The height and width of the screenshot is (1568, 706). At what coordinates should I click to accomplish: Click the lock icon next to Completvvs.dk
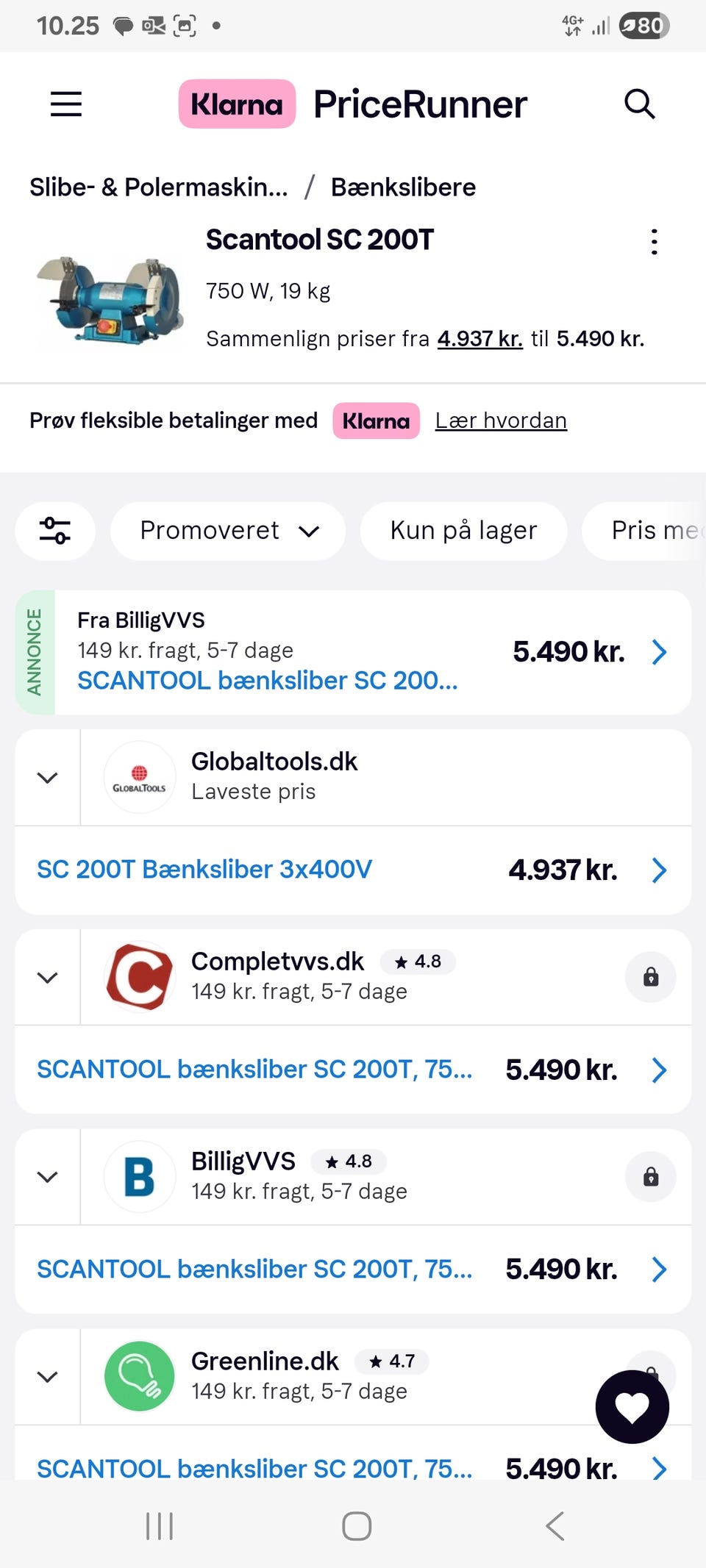pyautogui.click(x=650, y=977)
